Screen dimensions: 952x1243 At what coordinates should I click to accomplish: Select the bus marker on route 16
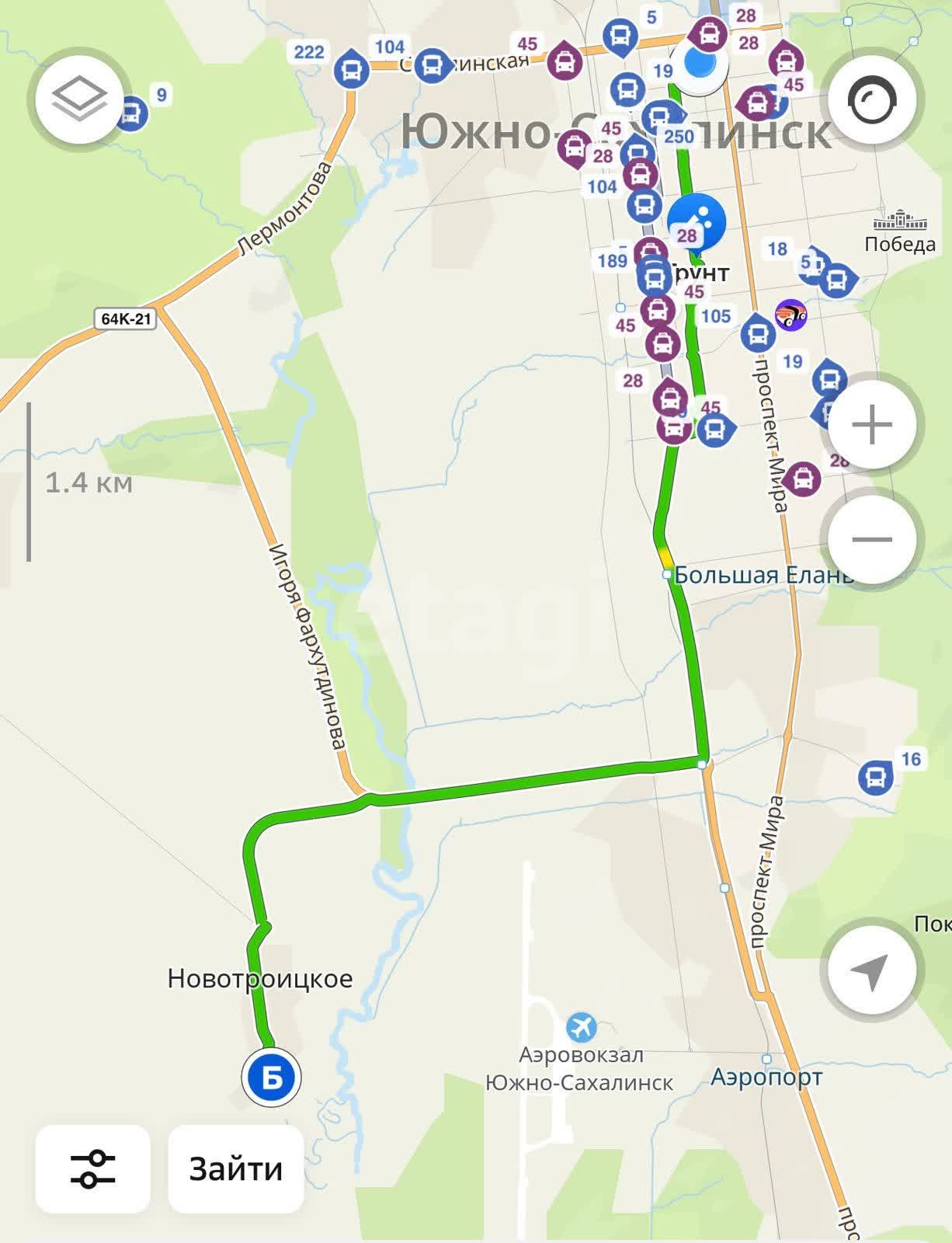coord(875,777)
